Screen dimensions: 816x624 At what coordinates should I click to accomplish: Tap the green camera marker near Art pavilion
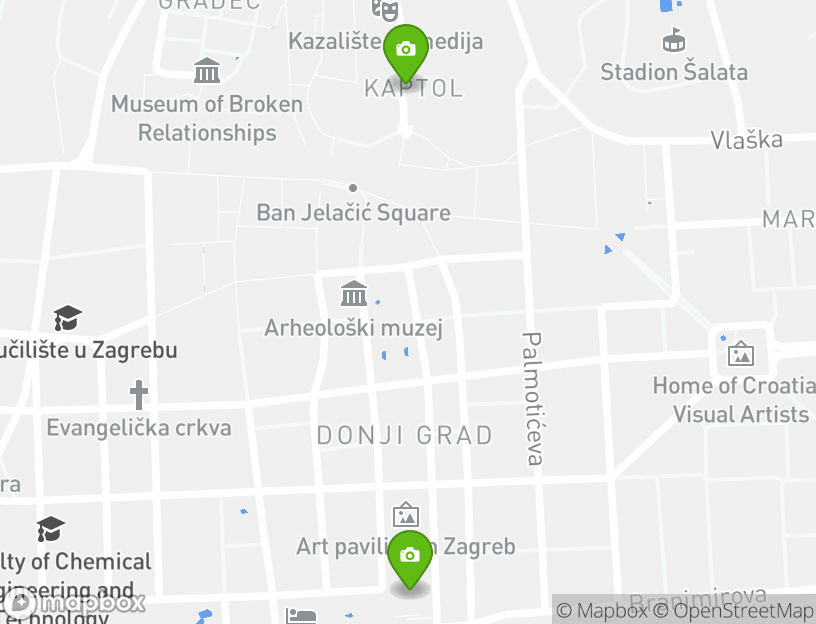coord(409,556)
